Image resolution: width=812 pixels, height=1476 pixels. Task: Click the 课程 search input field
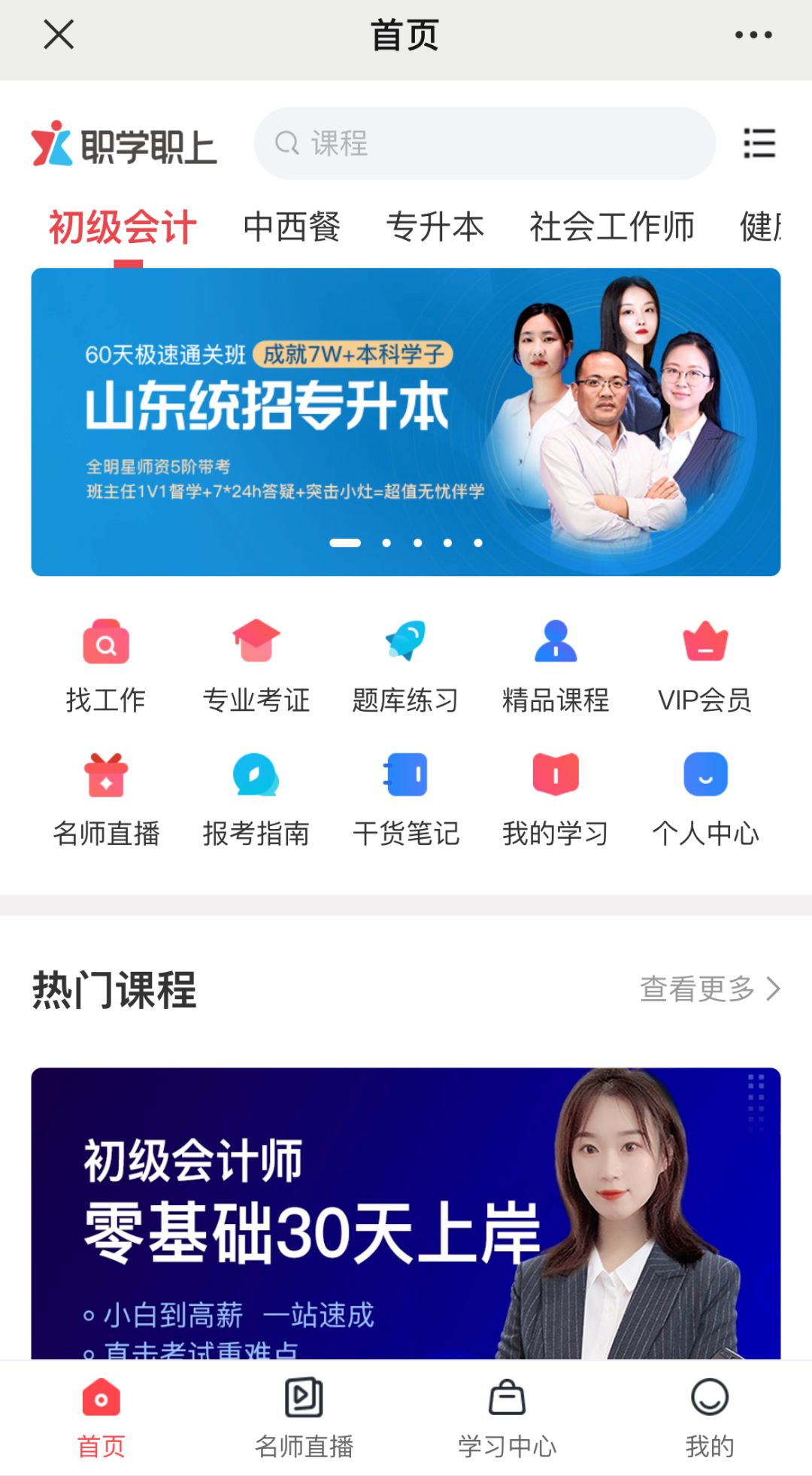pos(484,143)
